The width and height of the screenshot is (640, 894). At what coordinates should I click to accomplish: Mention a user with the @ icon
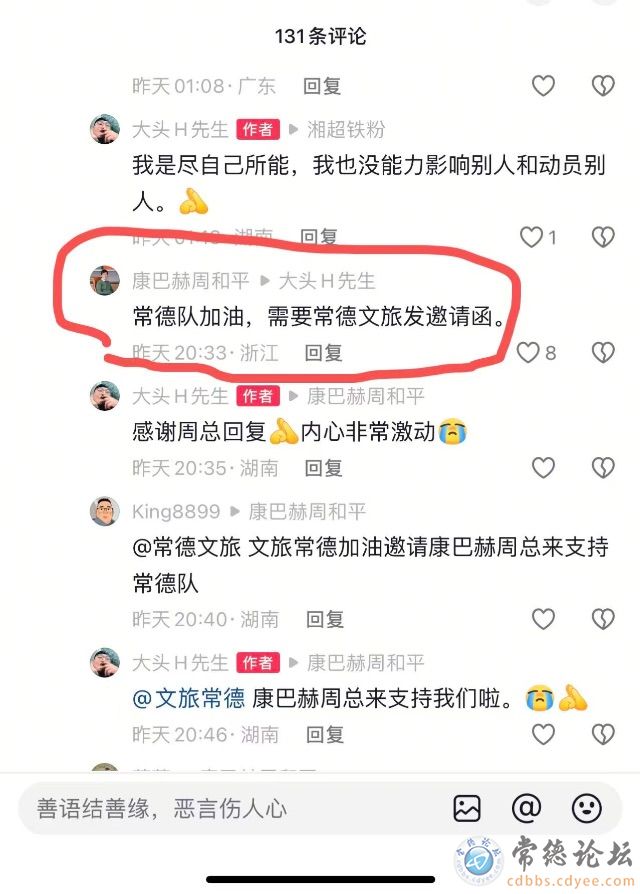coord(526,808)
